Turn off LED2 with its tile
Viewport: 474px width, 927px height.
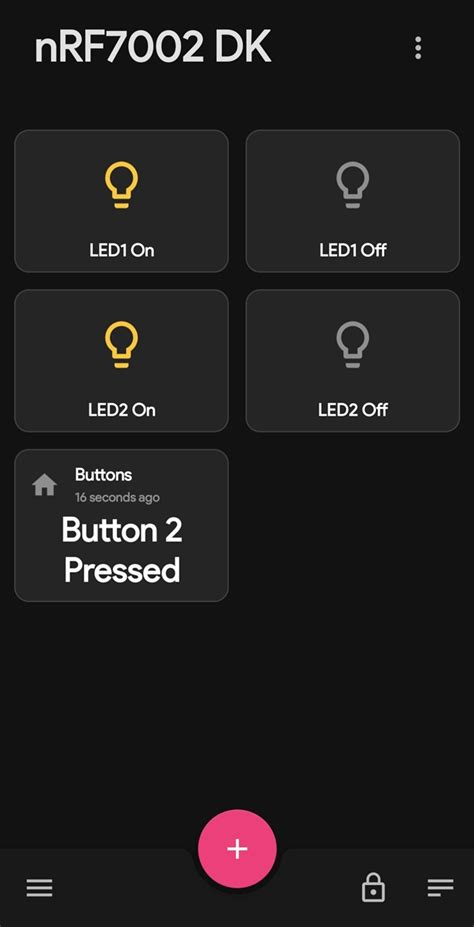353,361
